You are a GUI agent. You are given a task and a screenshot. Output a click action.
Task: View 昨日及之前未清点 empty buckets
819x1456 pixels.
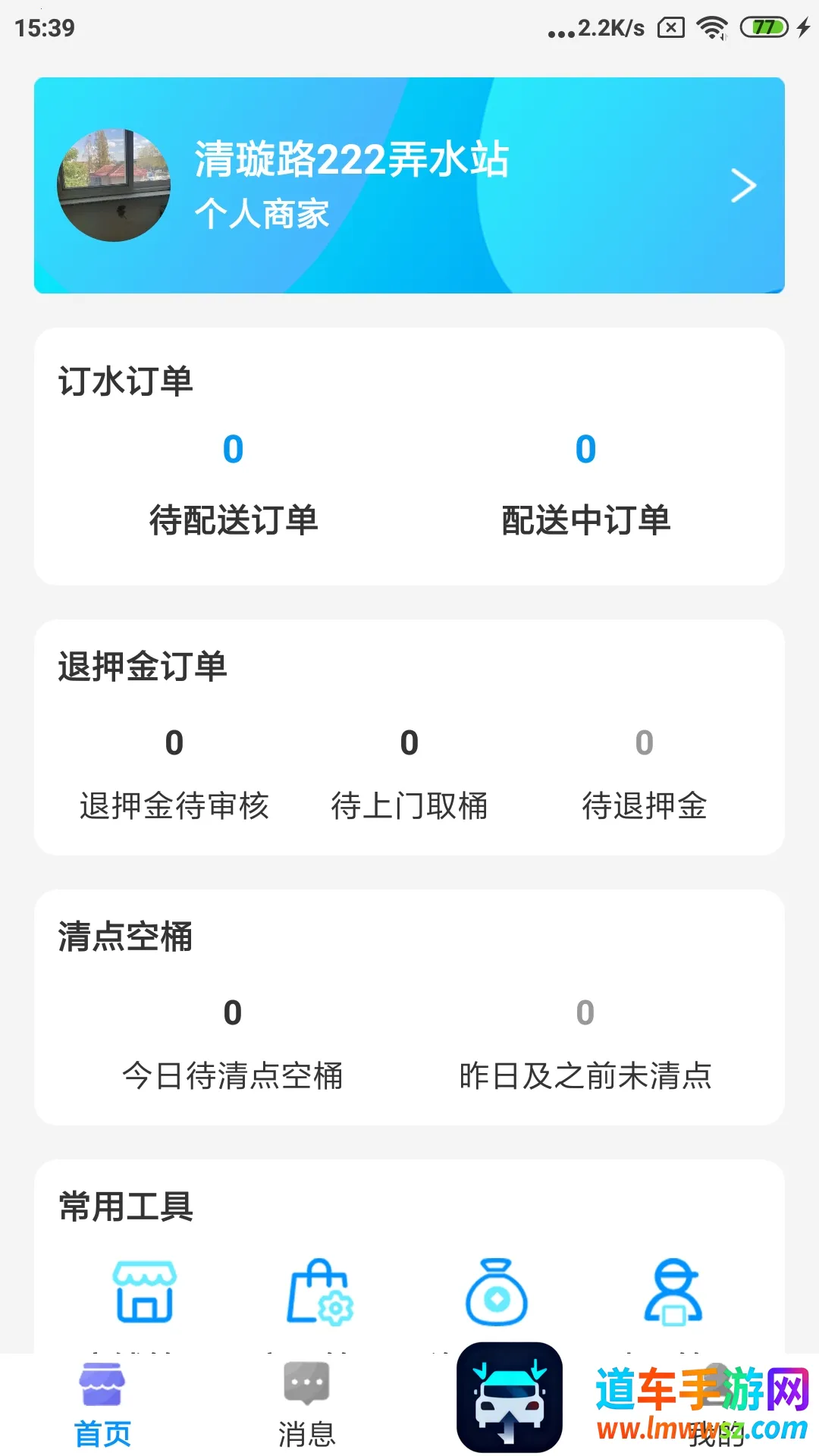click(585, 1044)
